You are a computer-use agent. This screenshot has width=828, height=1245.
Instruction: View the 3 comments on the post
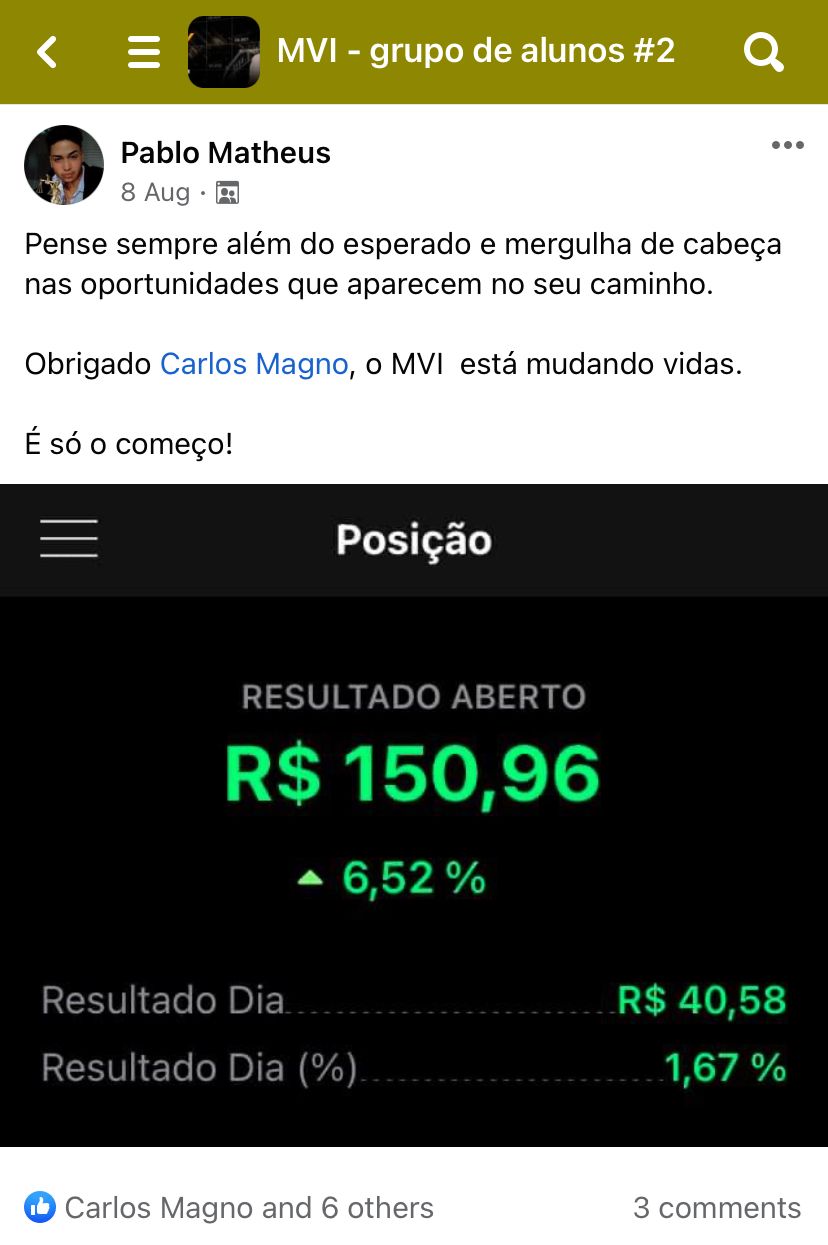pyautogui.click(x=716, y=1208)
